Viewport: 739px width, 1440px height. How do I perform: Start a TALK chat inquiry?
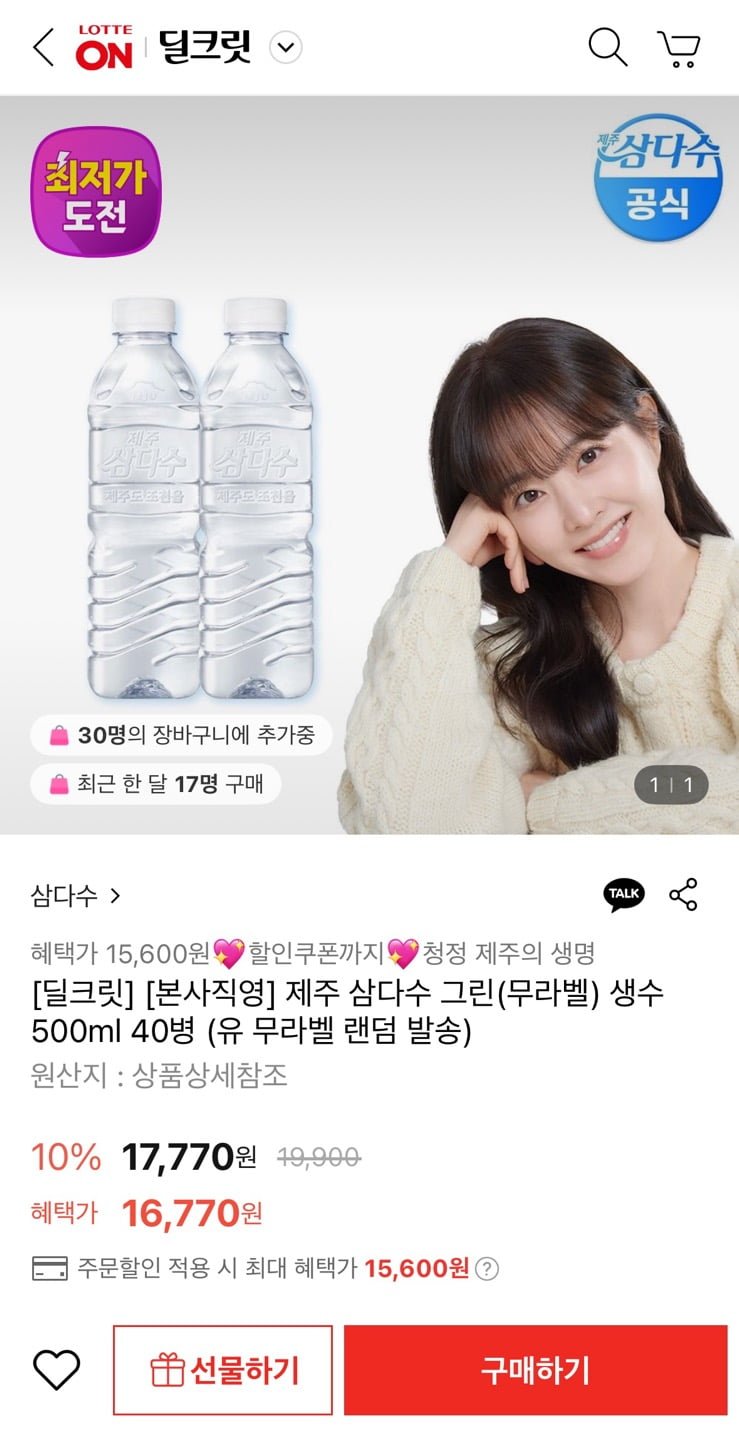624,894
